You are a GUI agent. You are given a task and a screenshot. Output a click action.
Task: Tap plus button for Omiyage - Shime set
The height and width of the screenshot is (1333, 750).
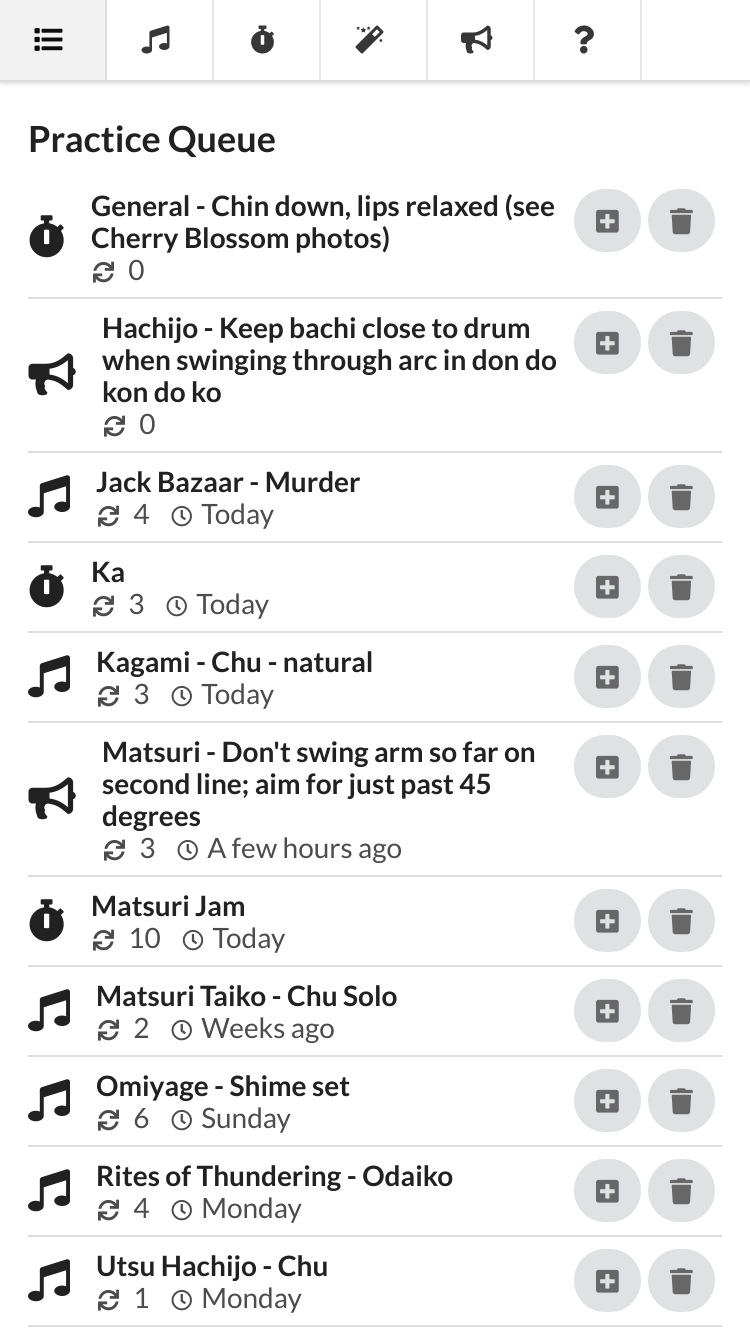(x=607, y=1101)
